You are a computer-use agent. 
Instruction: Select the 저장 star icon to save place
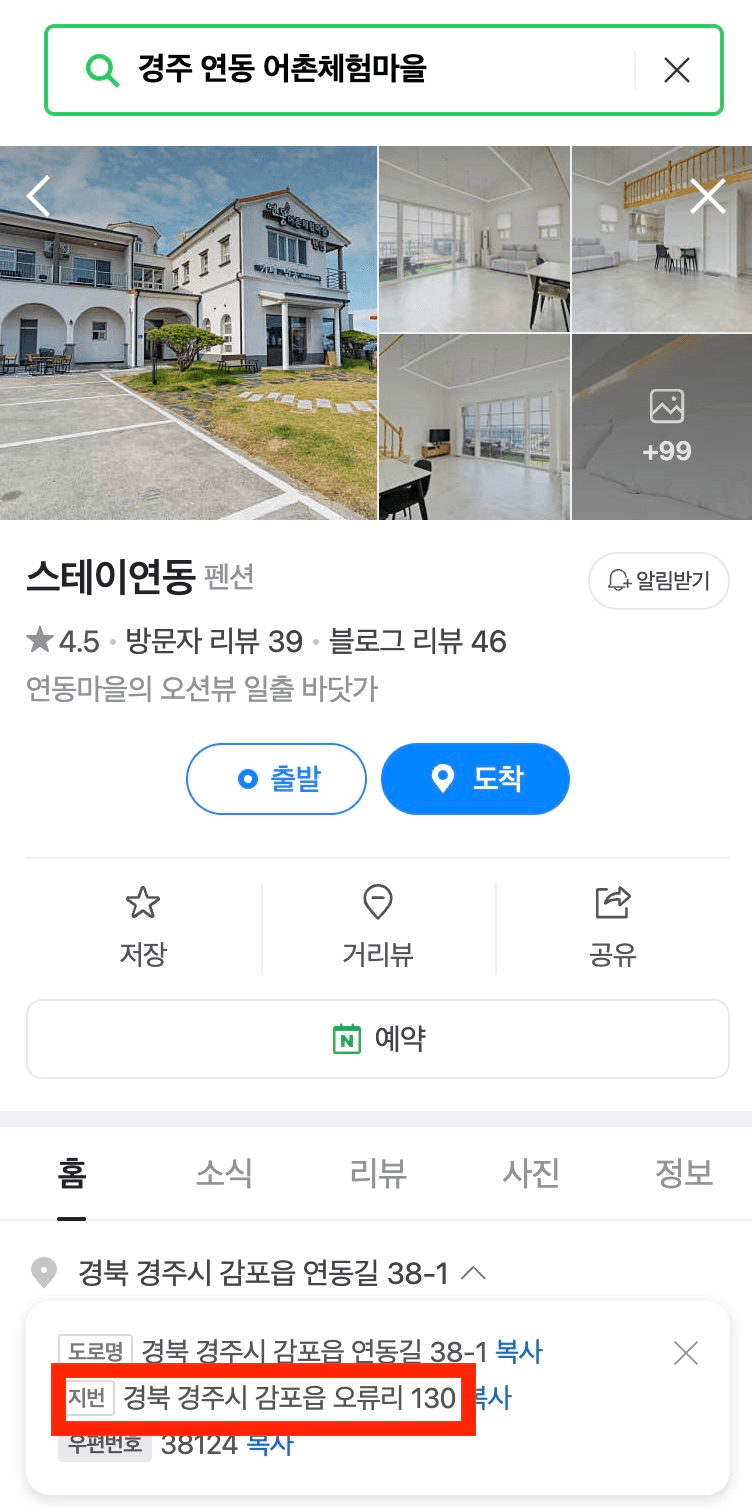[143, 903]
